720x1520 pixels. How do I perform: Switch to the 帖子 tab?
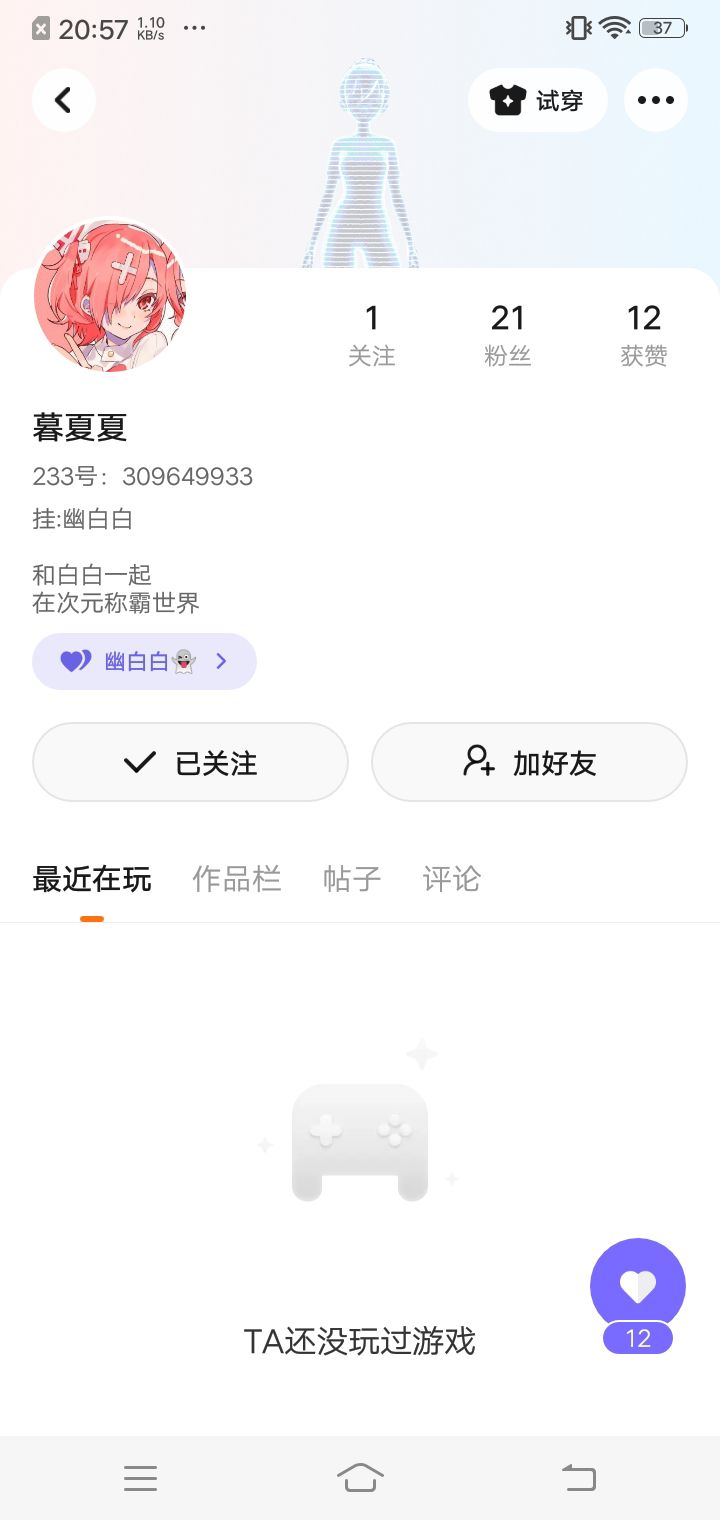coord(352,879)
